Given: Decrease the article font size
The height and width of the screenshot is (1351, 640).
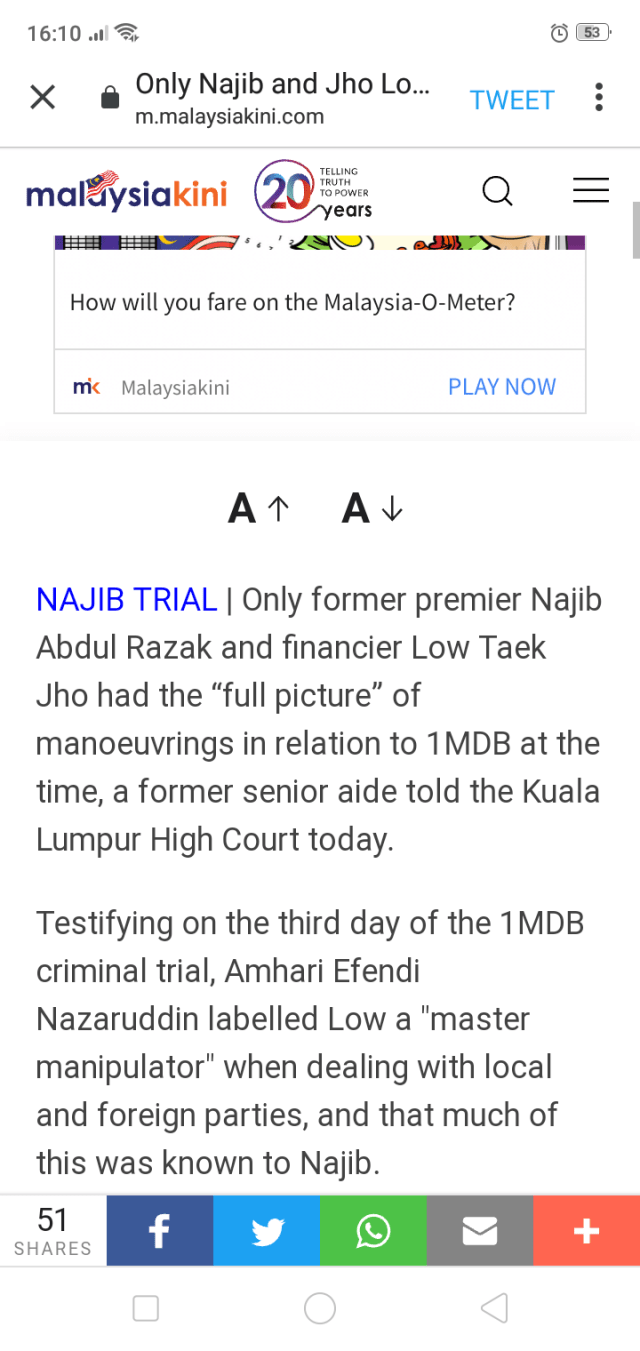Looking at the screenshot, I should 372,509.
